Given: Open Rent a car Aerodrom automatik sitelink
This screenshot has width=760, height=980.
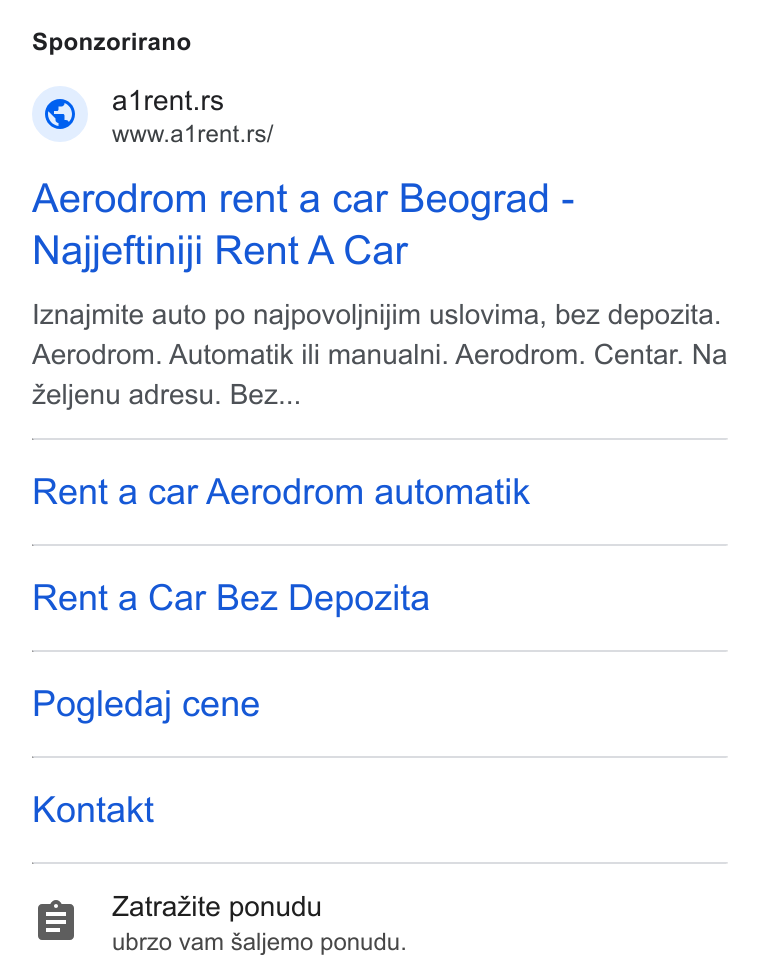Looking at the screenshot, I should (281, 492).
